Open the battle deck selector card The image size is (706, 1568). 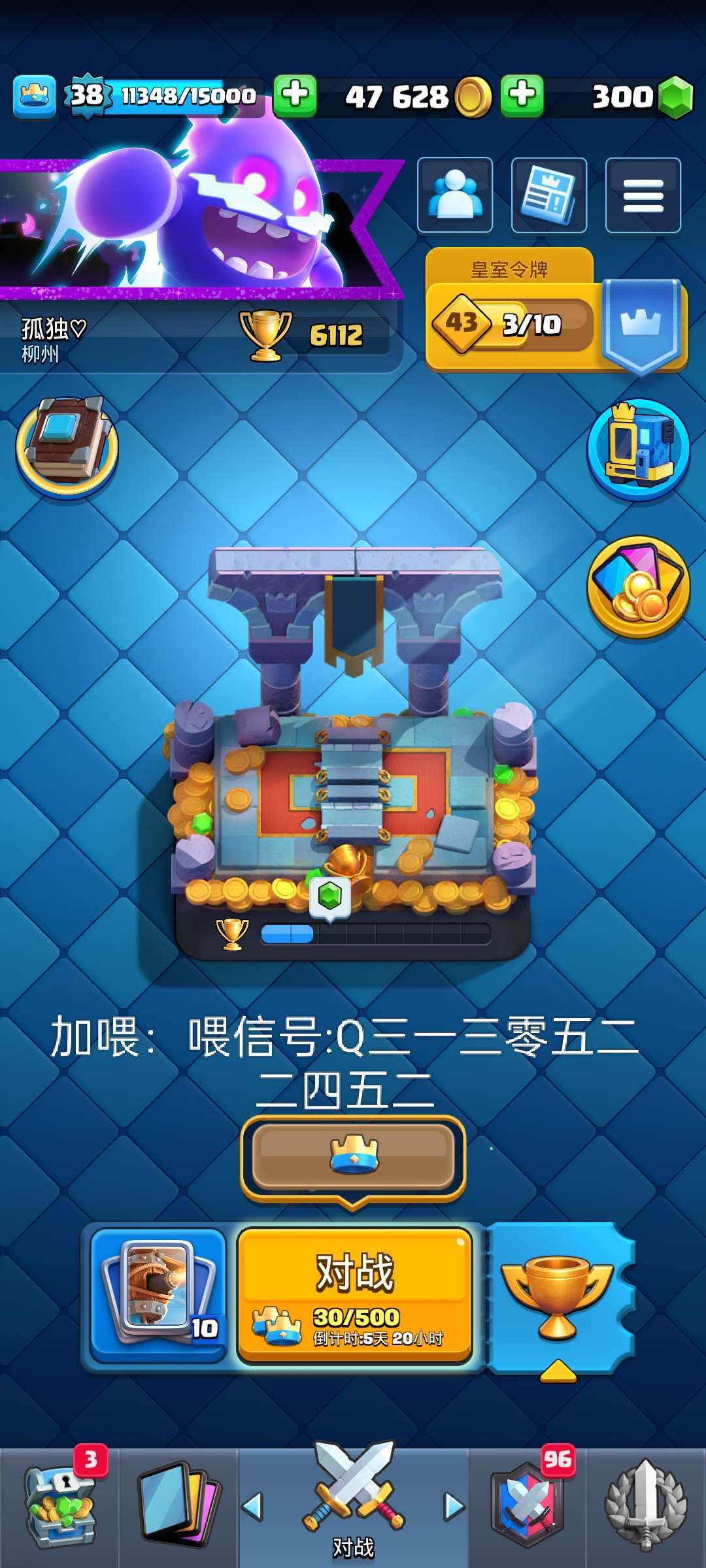point(159,1295)
